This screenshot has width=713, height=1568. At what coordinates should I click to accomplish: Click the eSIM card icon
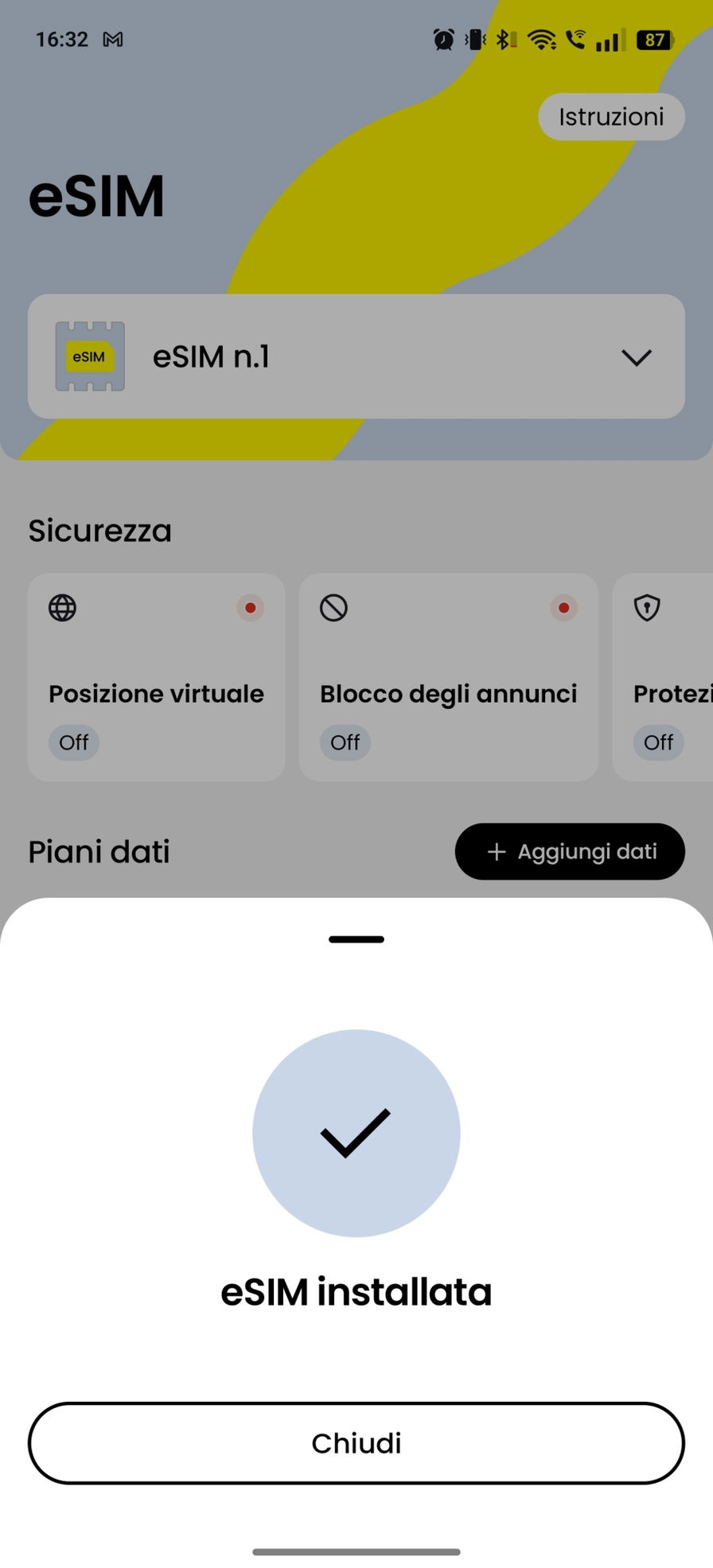pos(90,356)
